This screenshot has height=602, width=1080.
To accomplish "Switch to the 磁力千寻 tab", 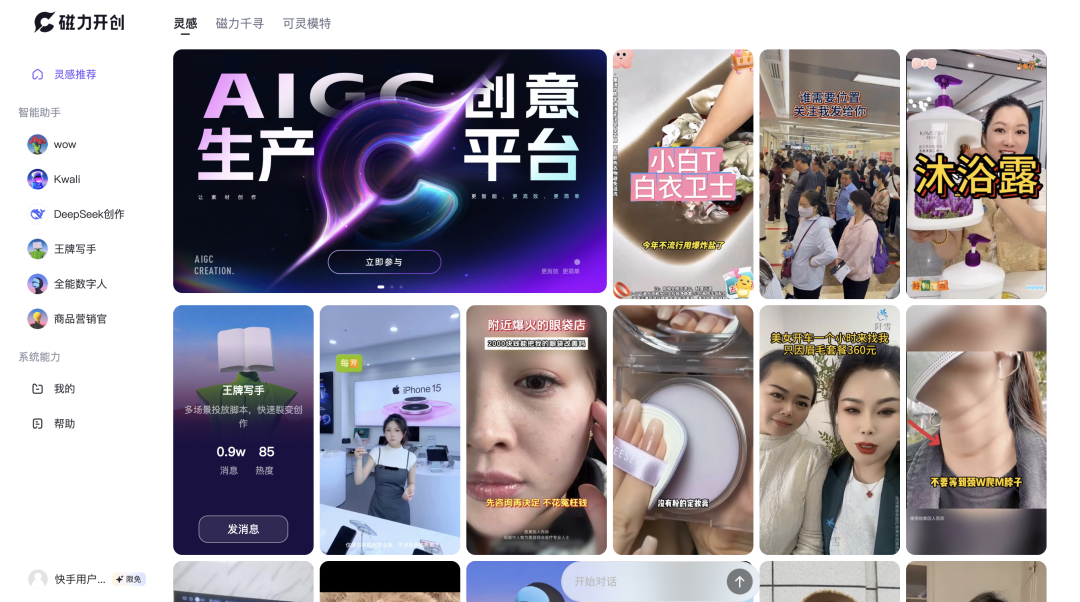I will click(239, 23).
